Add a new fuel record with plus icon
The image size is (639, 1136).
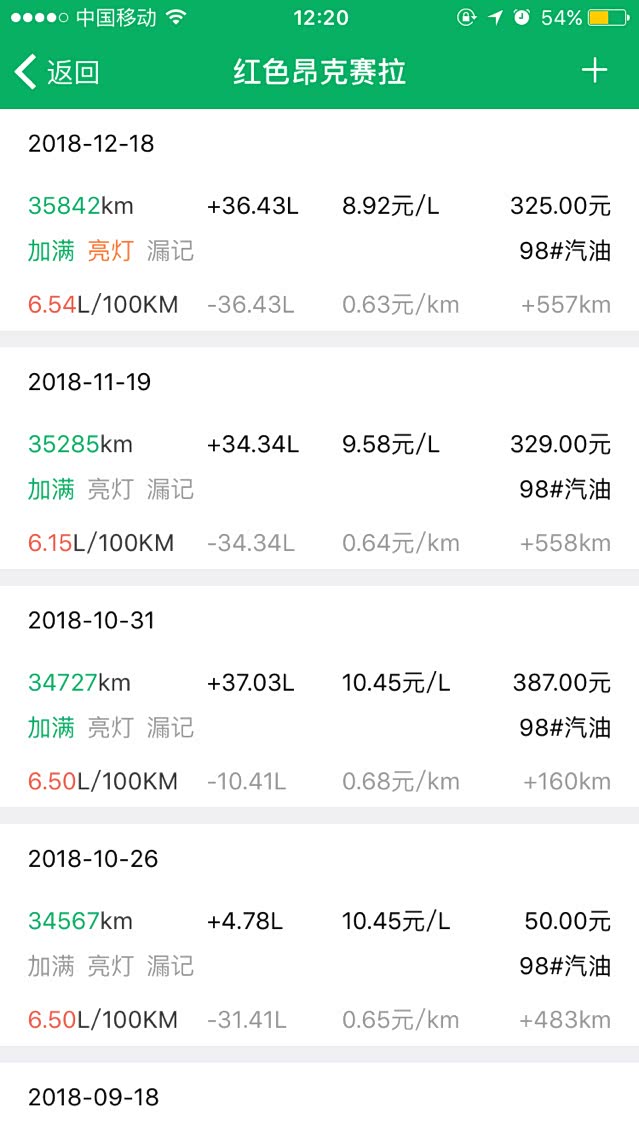point(595,71)
